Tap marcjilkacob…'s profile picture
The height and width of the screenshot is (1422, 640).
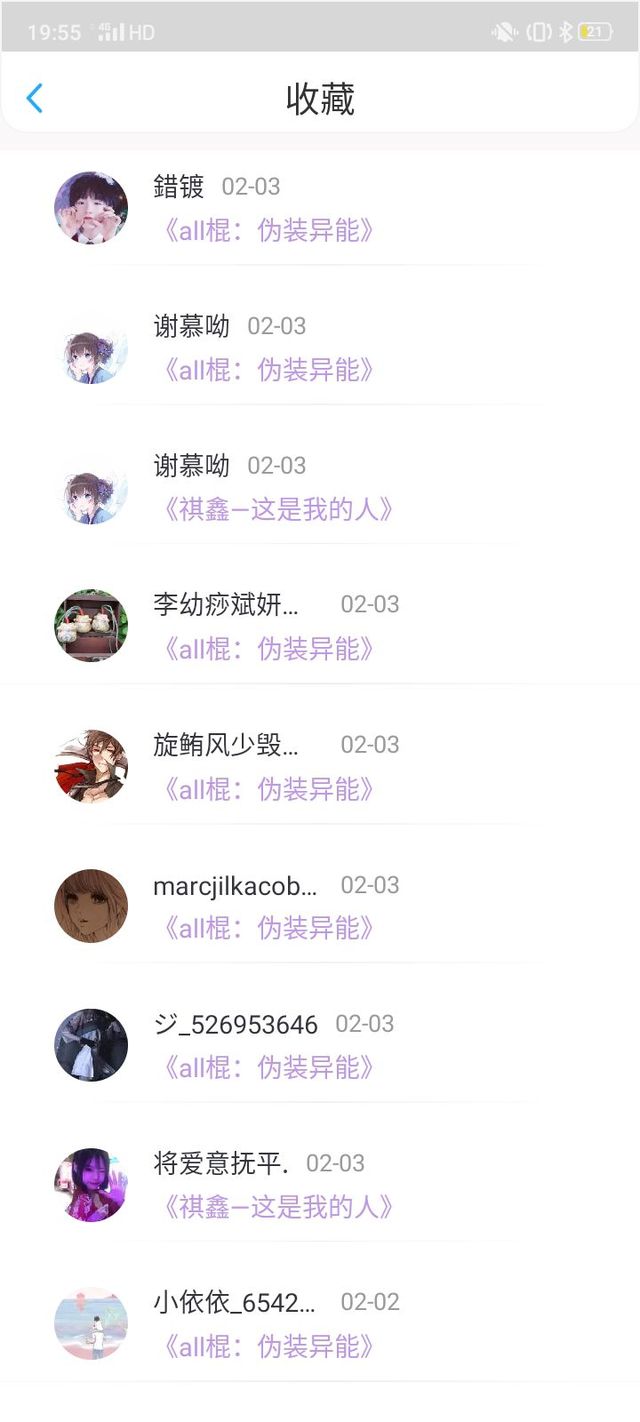[91, 906]
